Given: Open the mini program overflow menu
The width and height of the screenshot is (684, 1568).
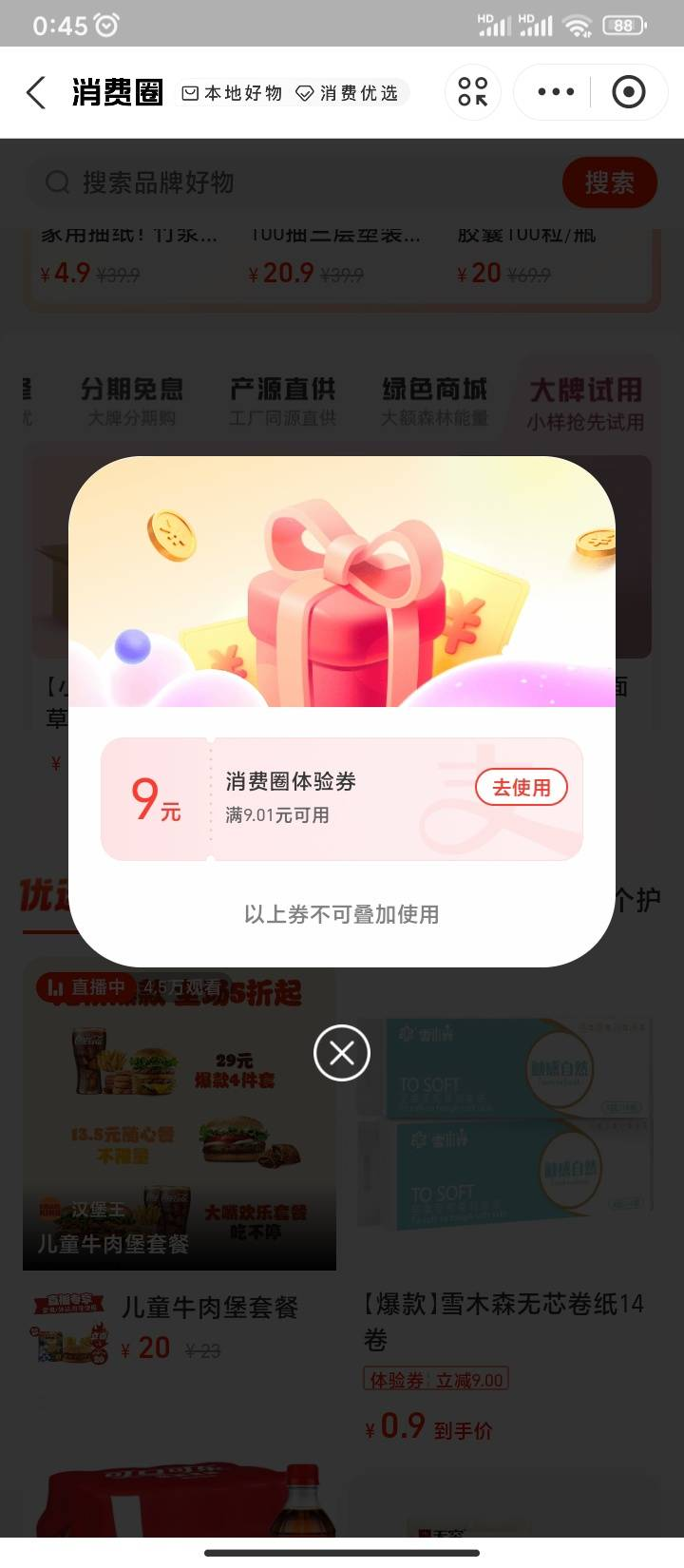Looking at the screenshot, I should 556,92.
